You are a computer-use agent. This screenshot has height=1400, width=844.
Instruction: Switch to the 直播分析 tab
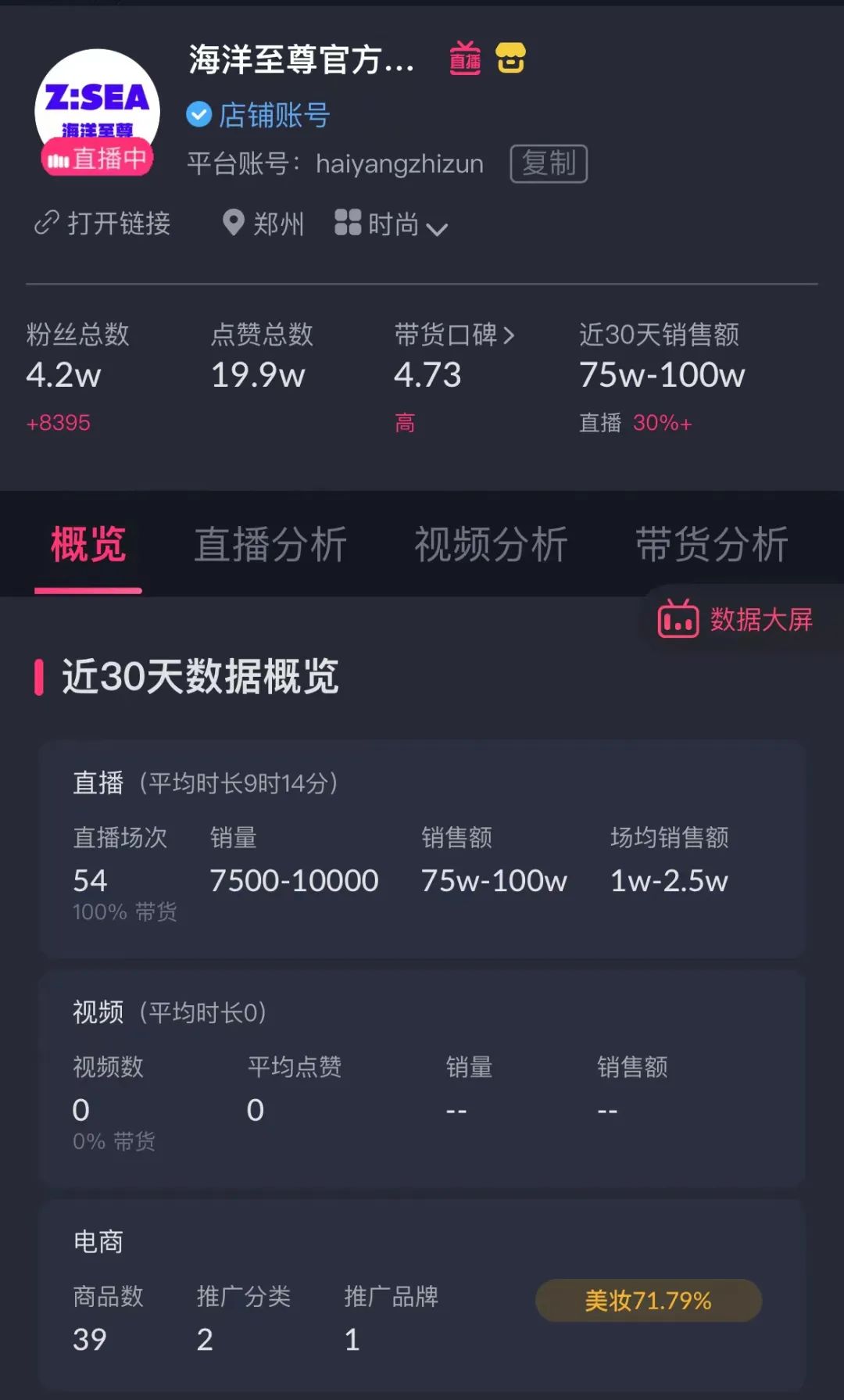pos(270,544)
